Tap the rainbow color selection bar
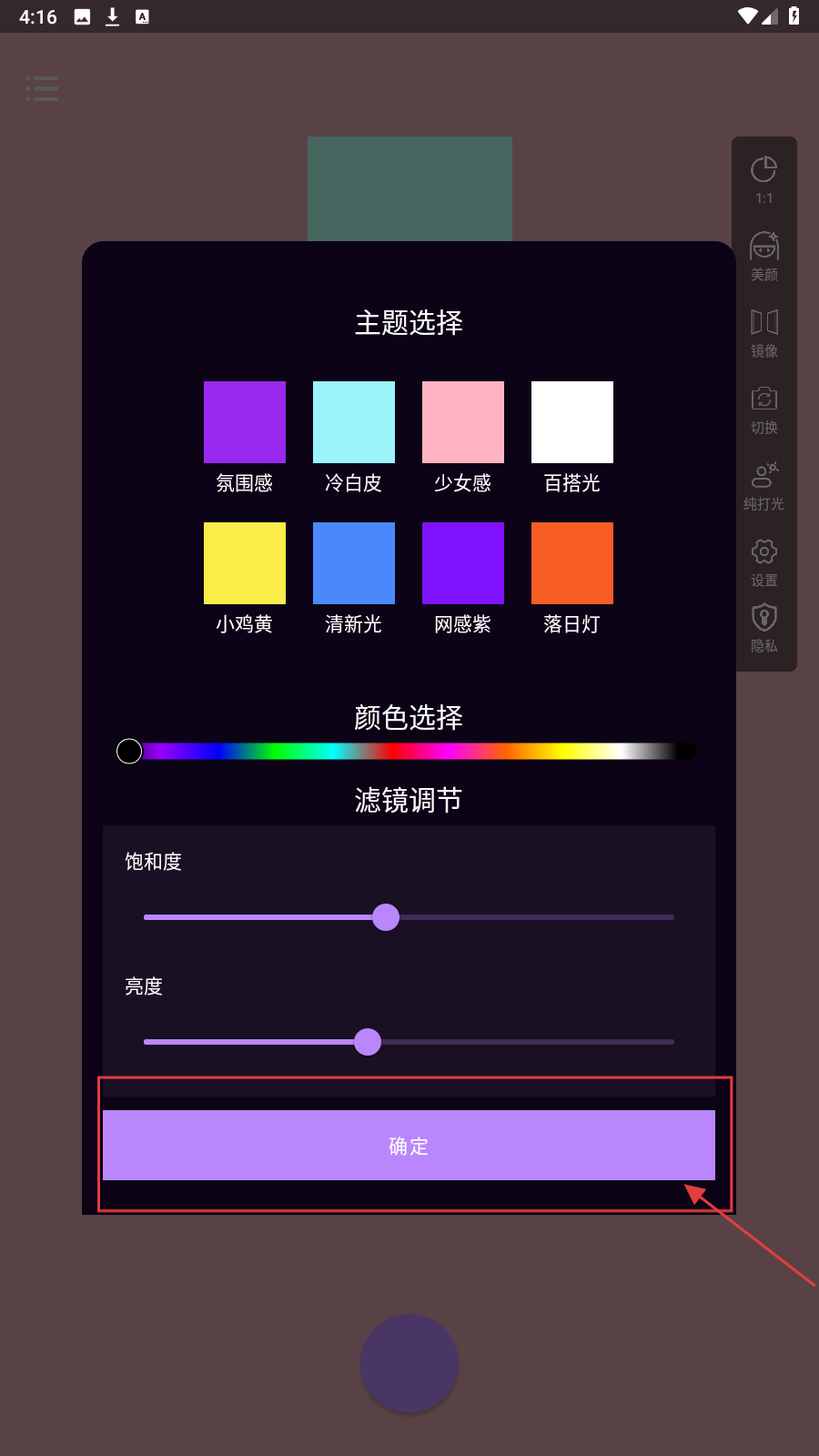 (x=409, y=751)
